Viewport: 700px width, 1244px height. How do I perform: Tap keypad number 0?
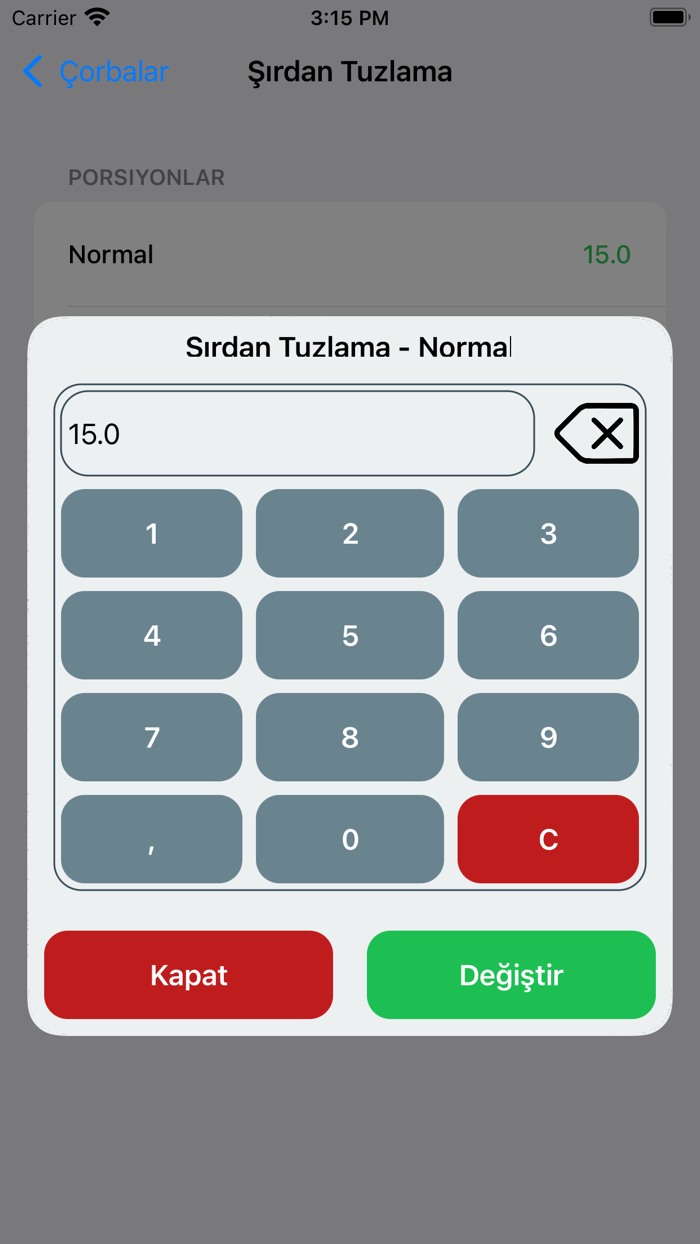tap(350, 839)
